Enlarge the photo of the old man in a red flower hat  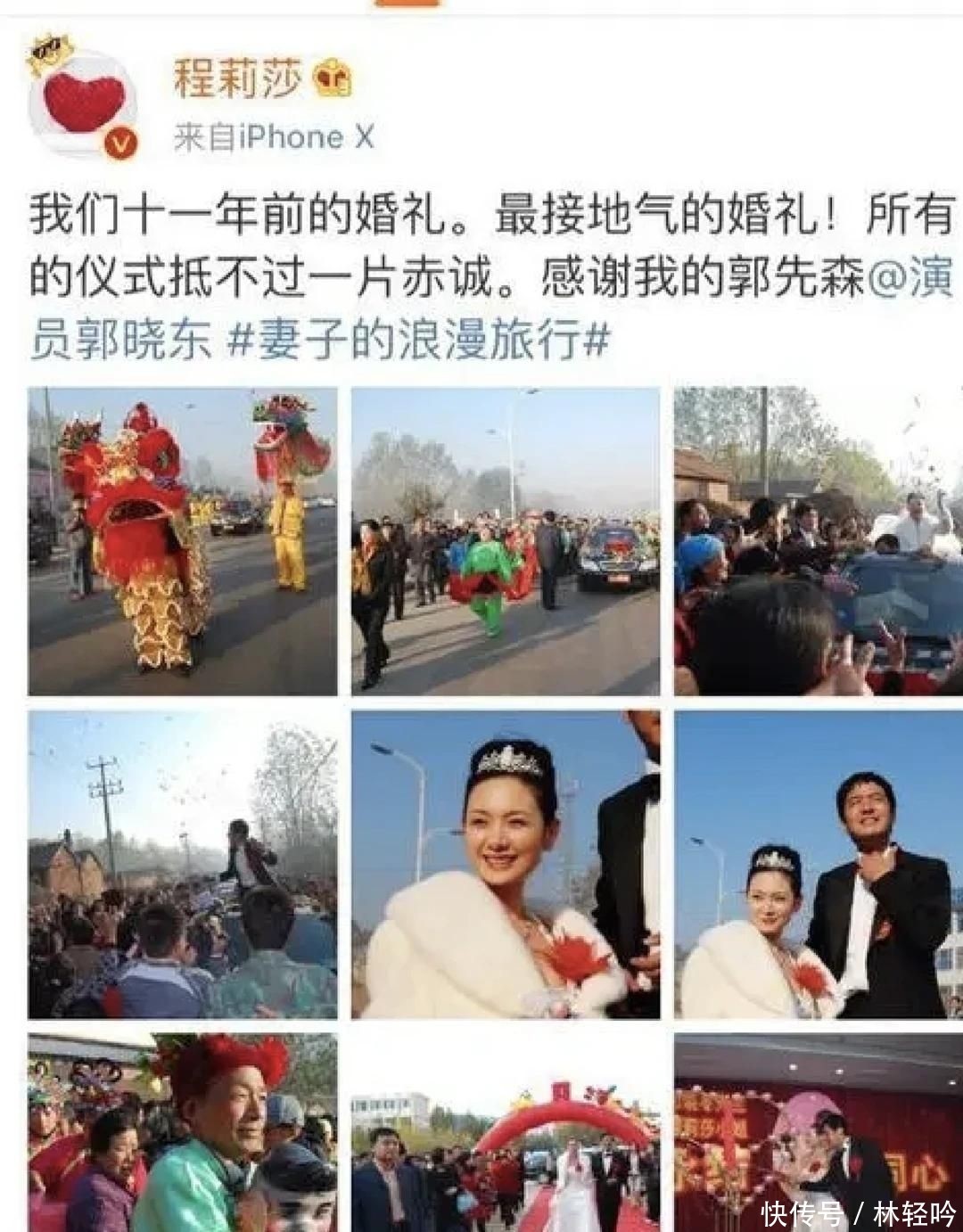point(183,1132)
